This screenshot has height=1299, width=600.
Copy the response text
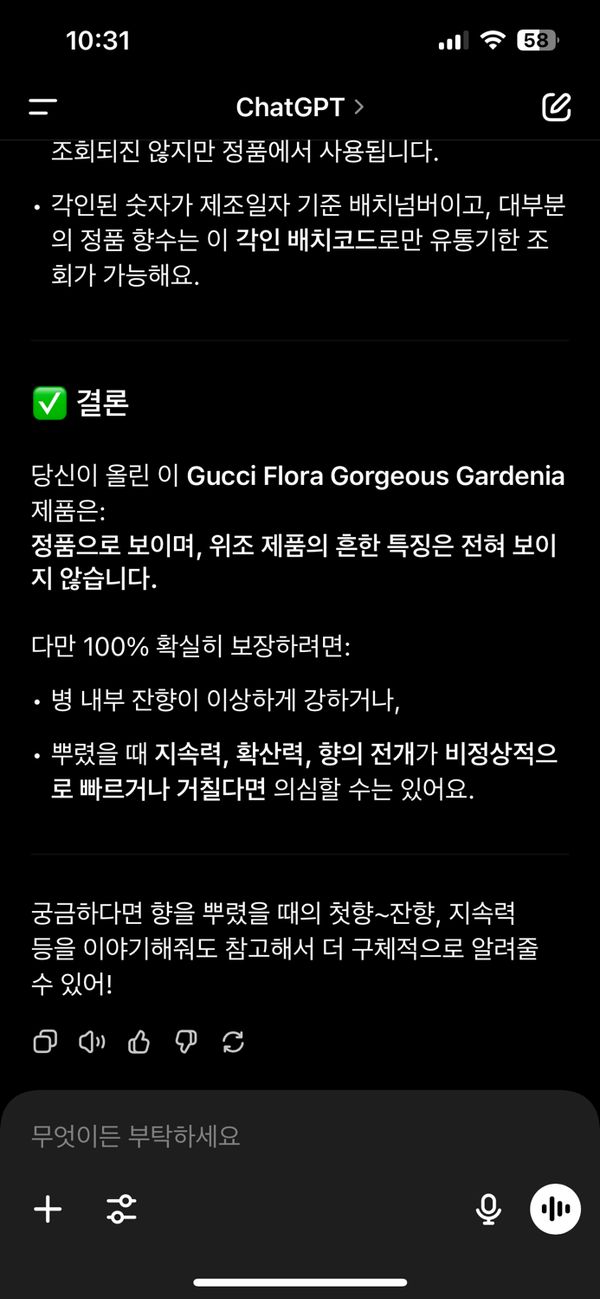click(x=45, y=1042)
